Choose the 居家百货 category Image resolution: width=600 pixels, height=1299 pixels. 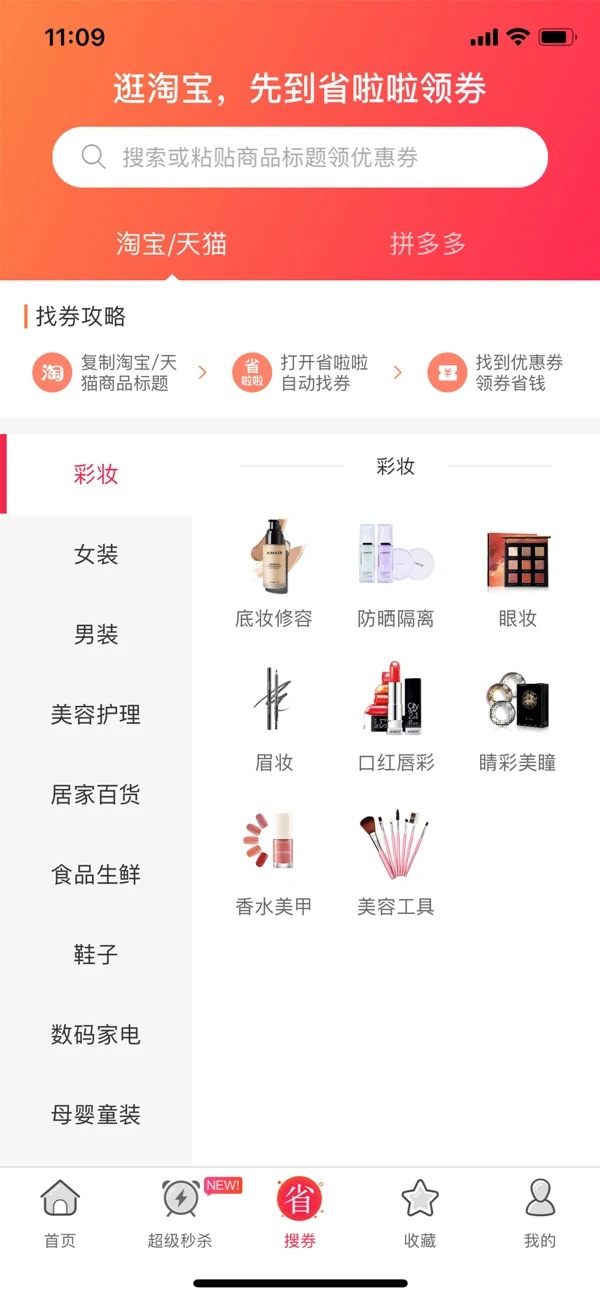(x=96, y=794)
